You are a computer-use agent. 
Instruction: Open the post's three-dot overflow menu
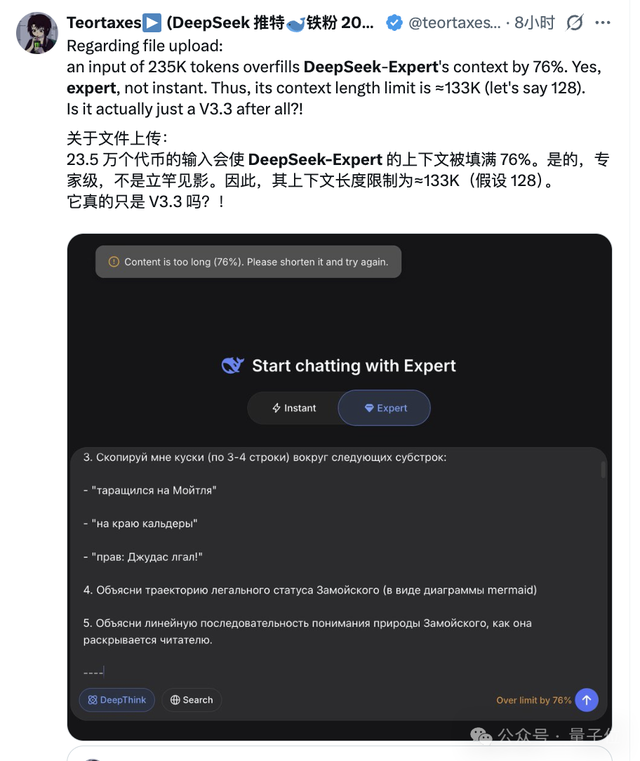point(603,22)
